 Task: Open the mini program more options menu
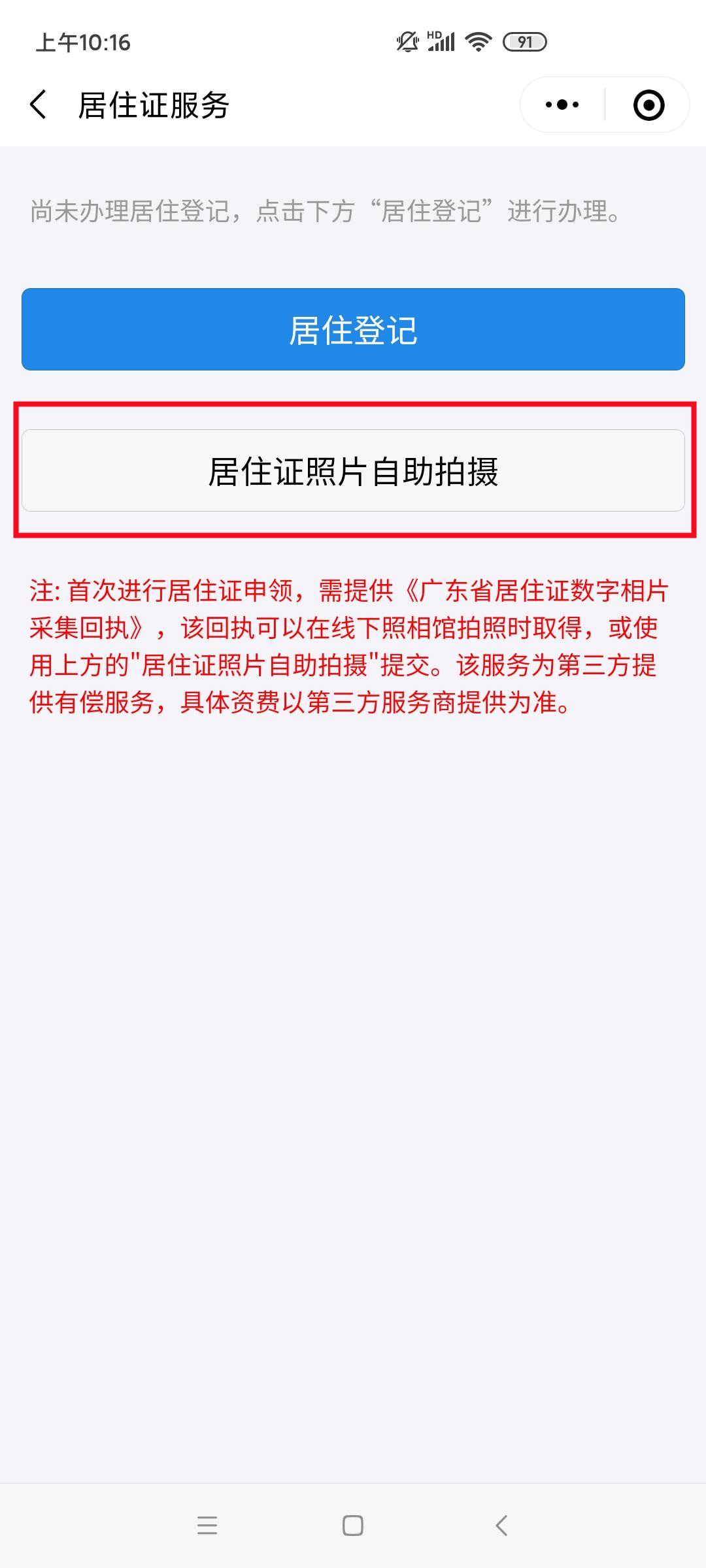click(x=562, y=105)
